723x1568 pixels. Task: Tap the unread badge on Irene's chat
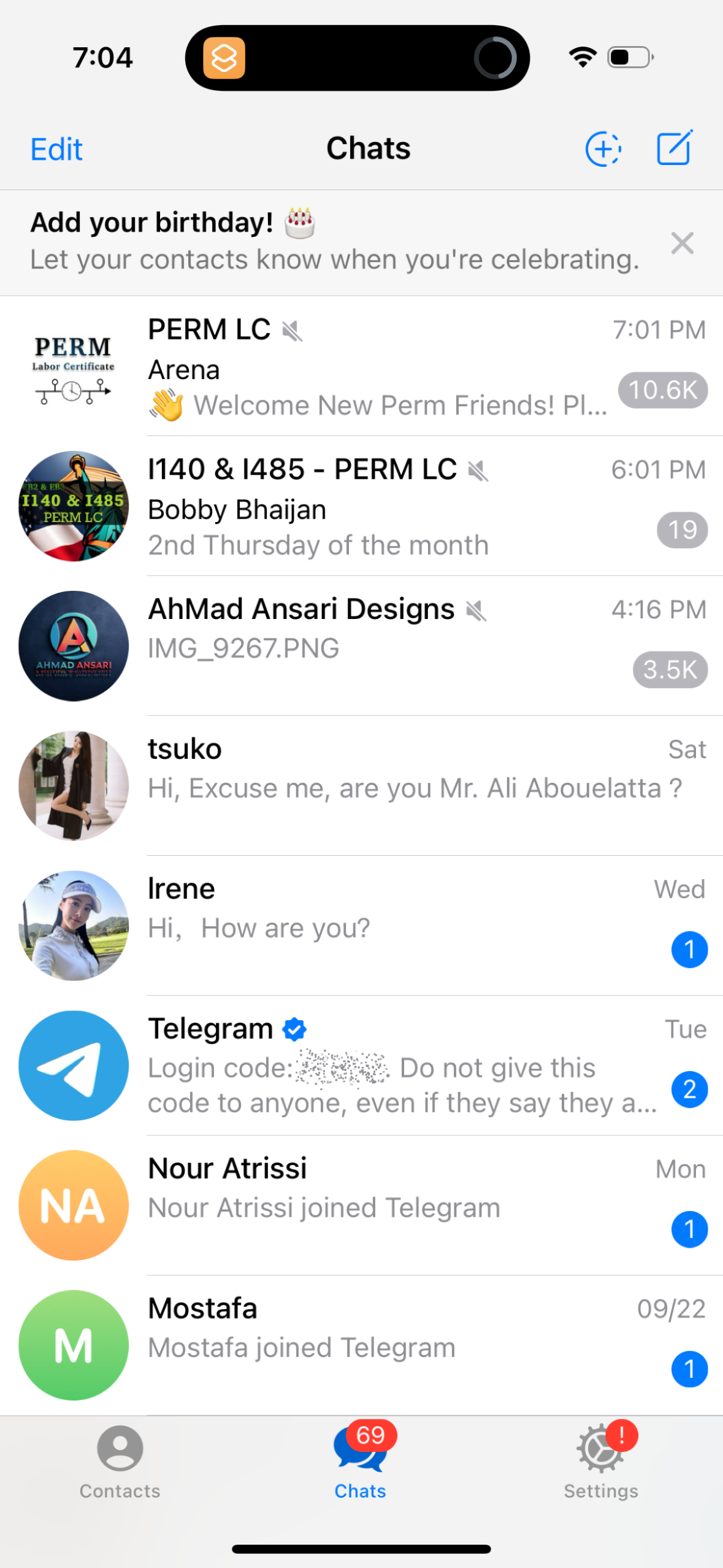point(689,949)
